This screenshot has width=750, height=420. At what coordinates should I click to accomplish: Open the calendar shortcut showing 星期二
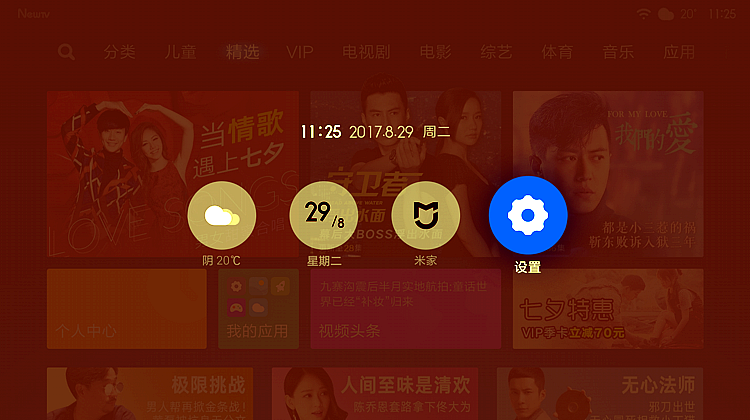coord(324,215)
